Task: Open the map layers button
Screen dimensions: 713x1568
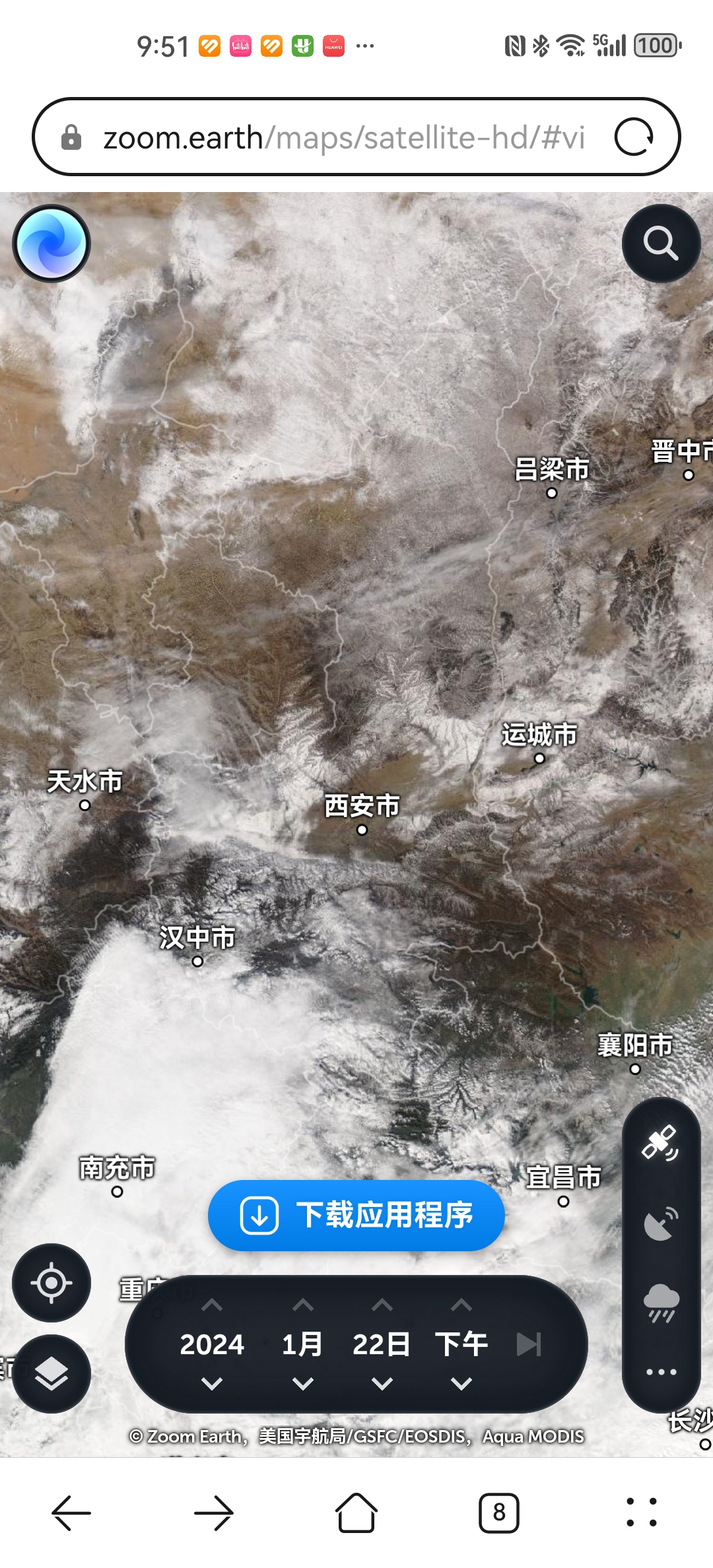Action: tap(51, 1373)
